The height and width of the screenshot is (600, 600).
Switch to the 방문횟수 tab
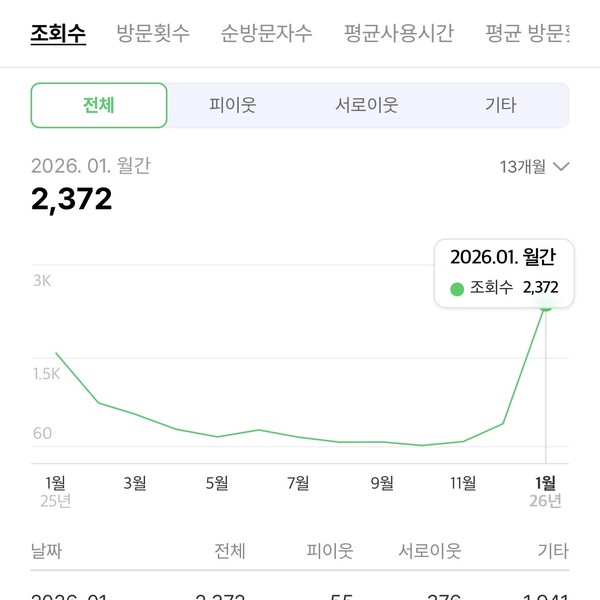coord(153,33)
